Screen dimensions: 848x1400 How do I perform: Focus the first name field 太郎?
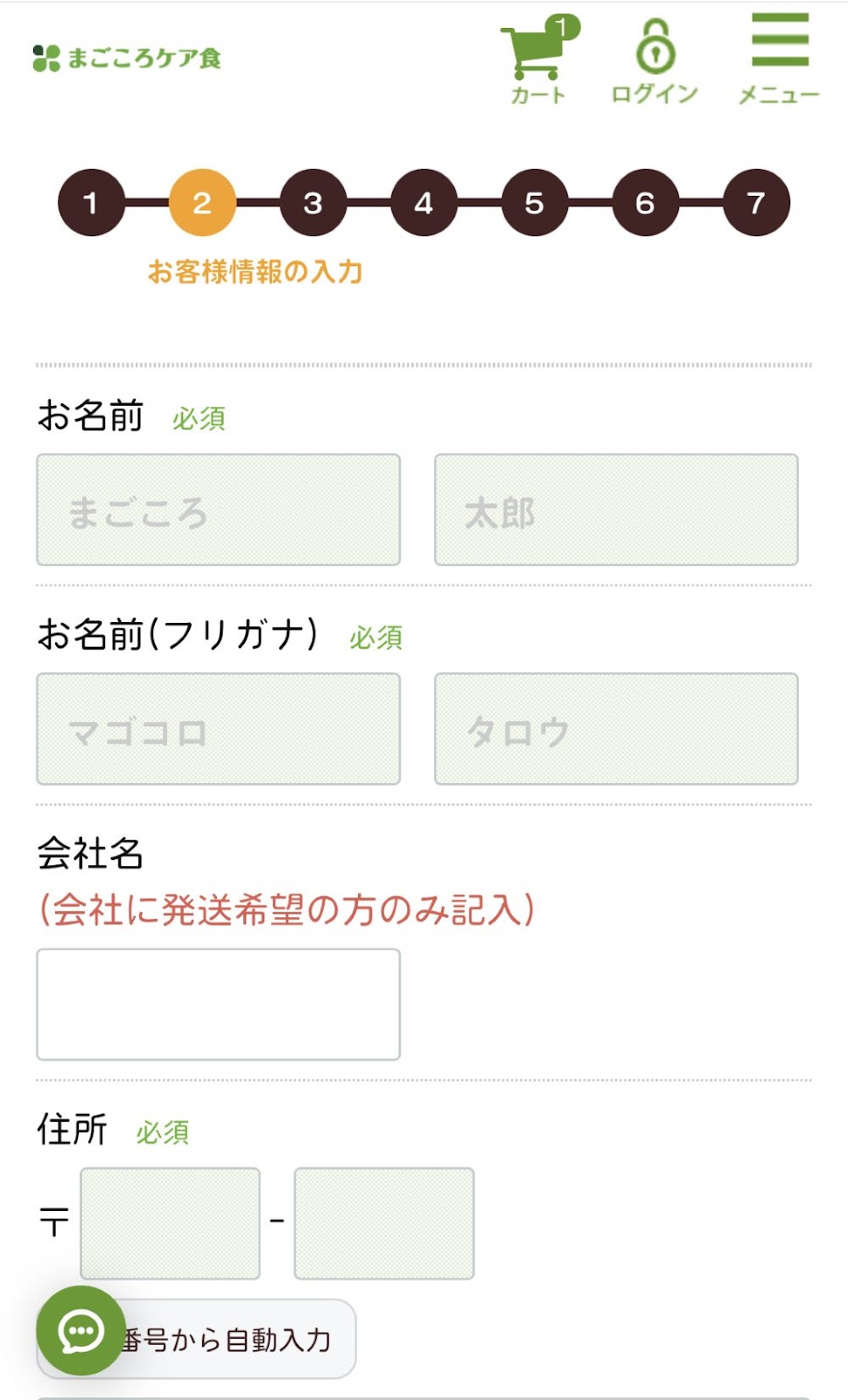(x=616, y=509)
